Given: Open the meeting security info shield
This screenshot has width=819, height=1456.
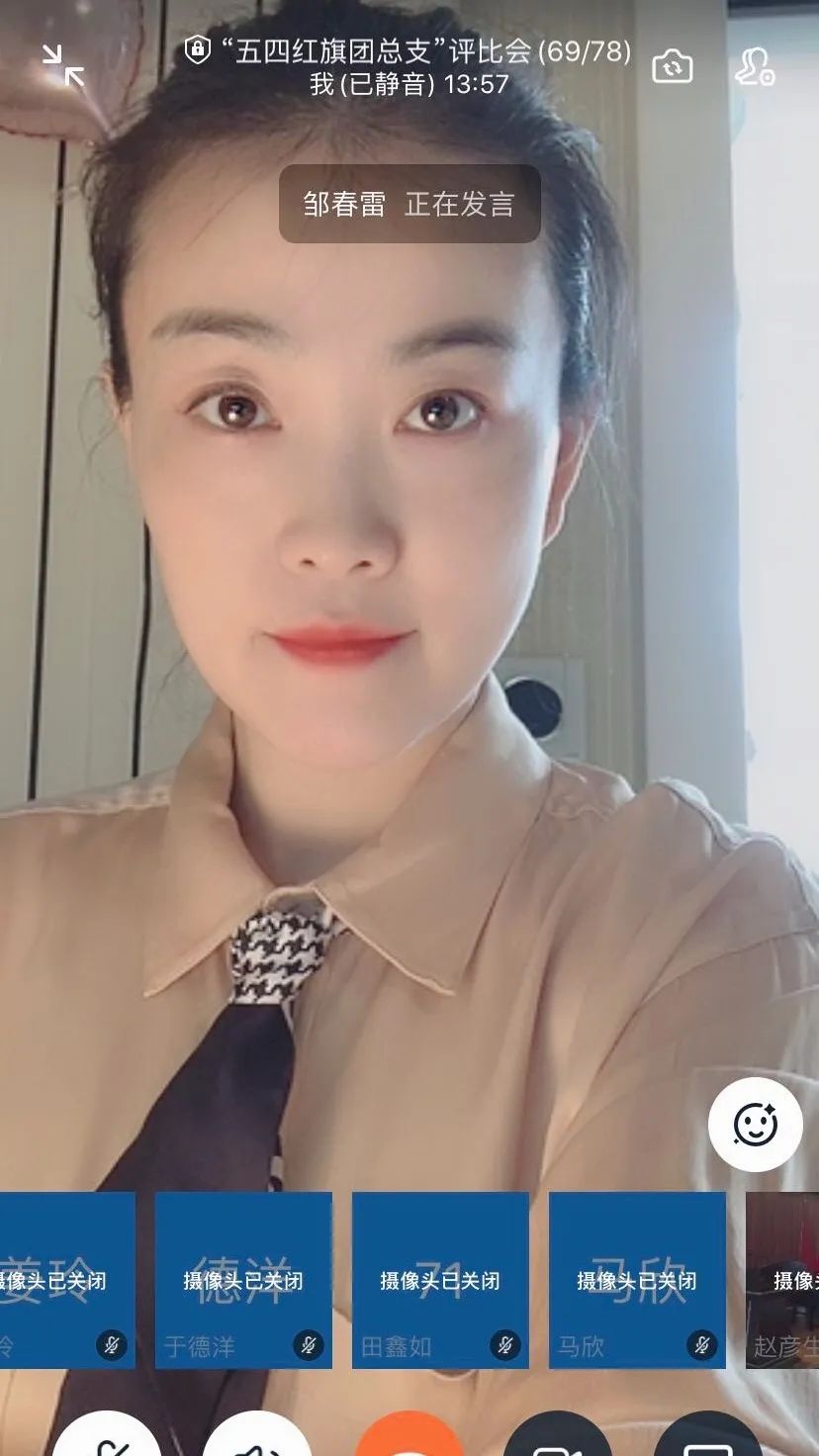Looking at the screenshot, I should 198,50.
